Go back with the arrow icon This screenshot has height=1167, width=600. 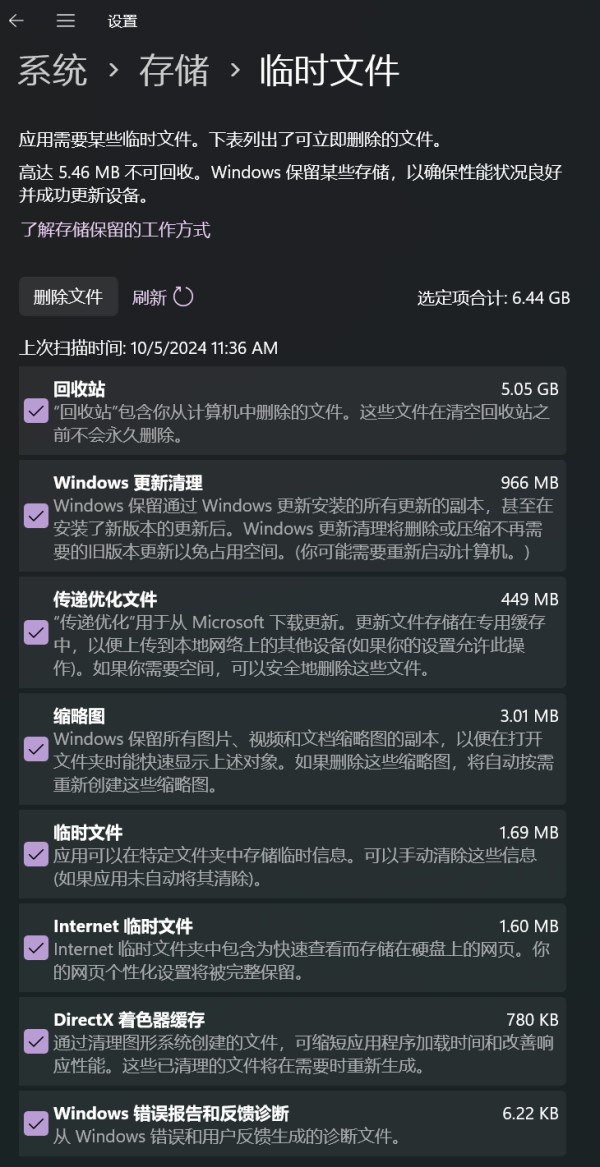(17, 21)
